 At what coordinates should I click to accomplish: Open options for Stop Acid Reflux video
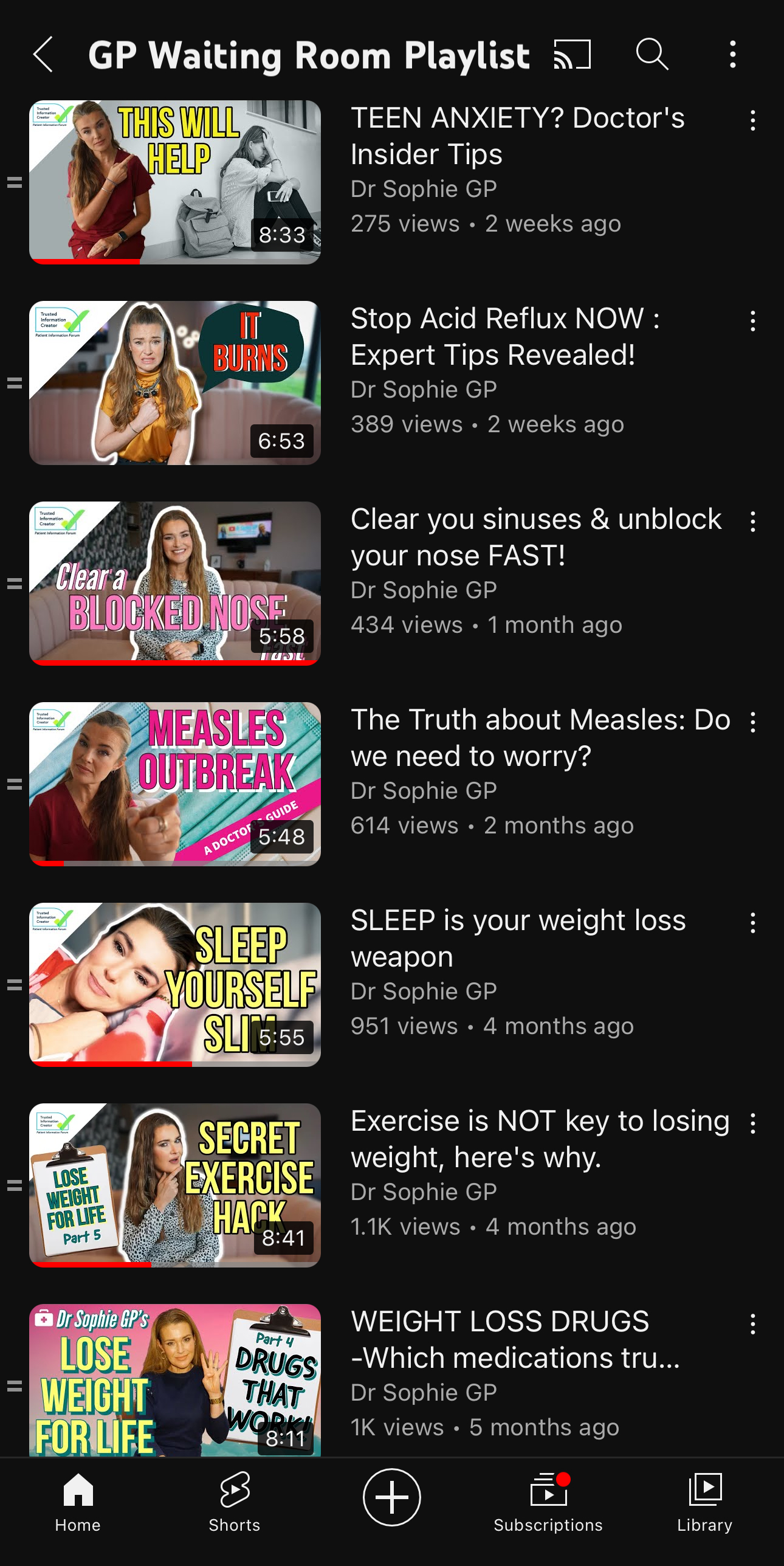(x=753, y=322)
